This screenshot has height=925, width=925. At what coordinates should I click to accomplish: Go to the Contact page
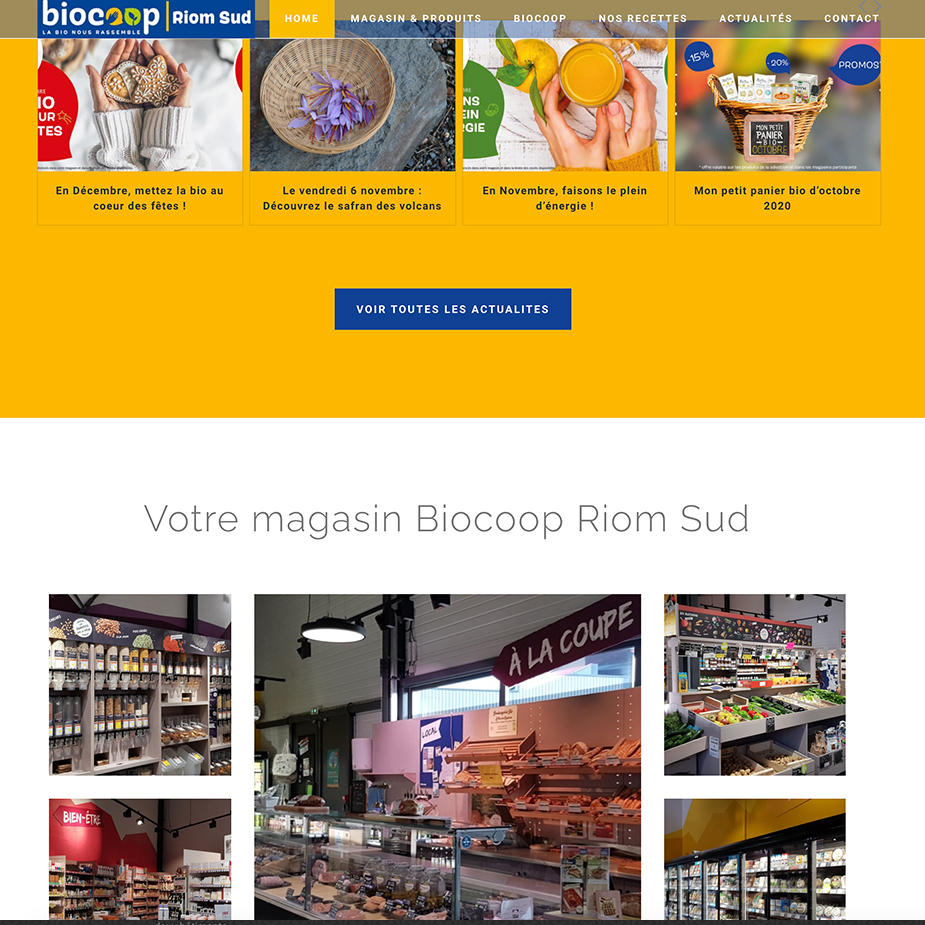click(x=851, y=18)
